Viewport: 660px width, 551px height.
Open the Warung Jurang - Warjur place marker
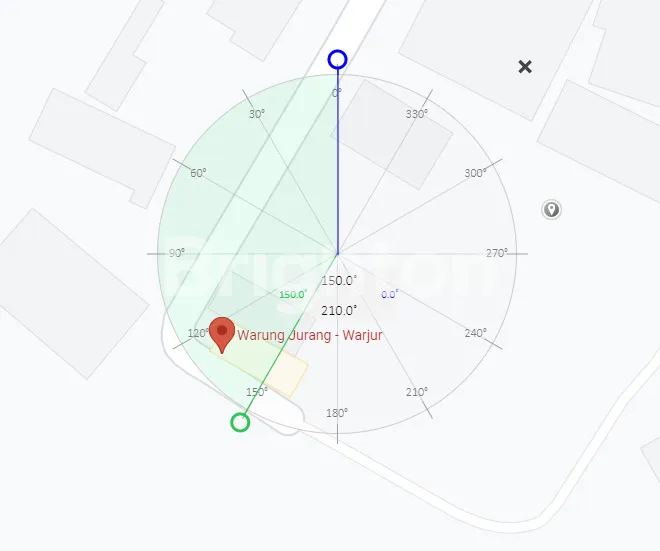point(221,334)
